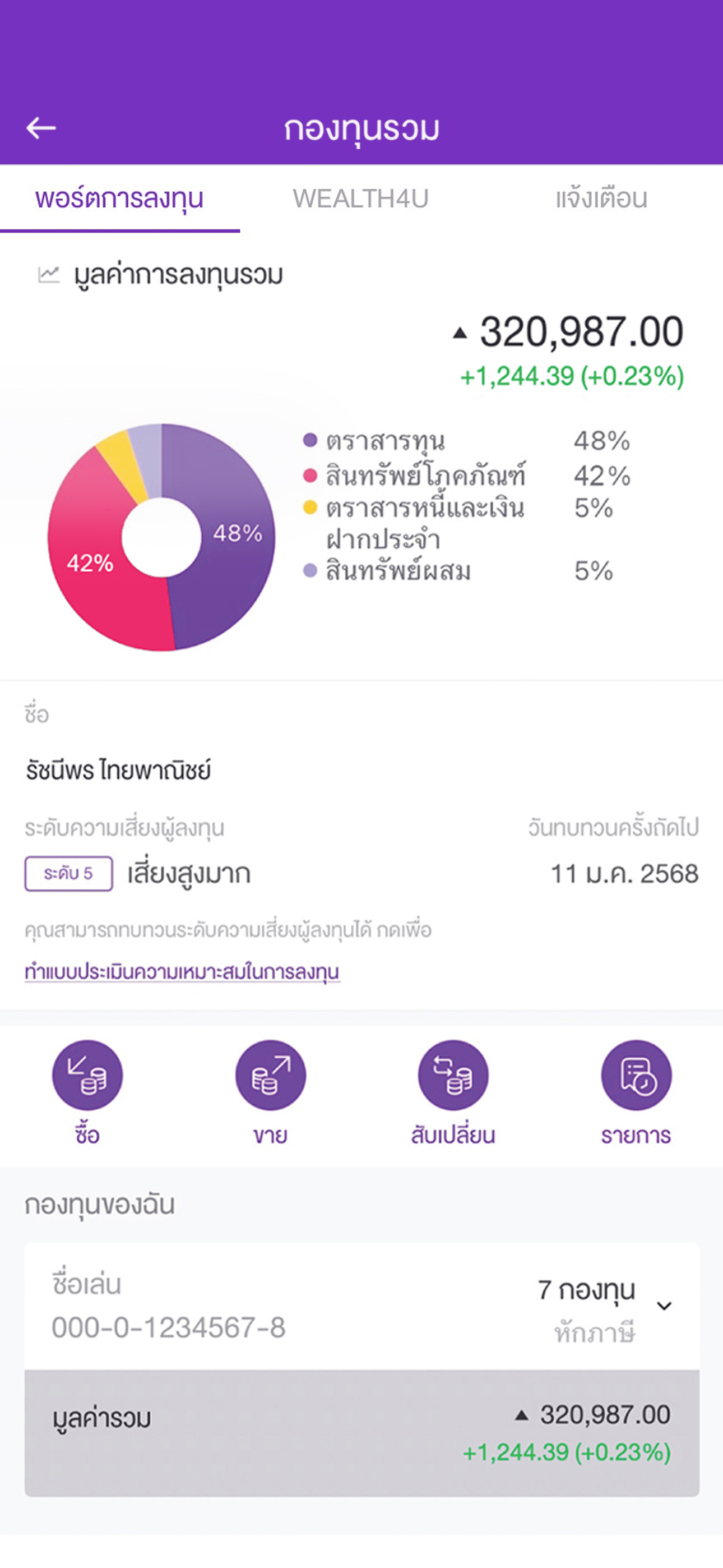This screenshot has width=723, height=1568.
Task: Go back using the arrow icon
Action: pyautogui.click(x=41, y=128)
